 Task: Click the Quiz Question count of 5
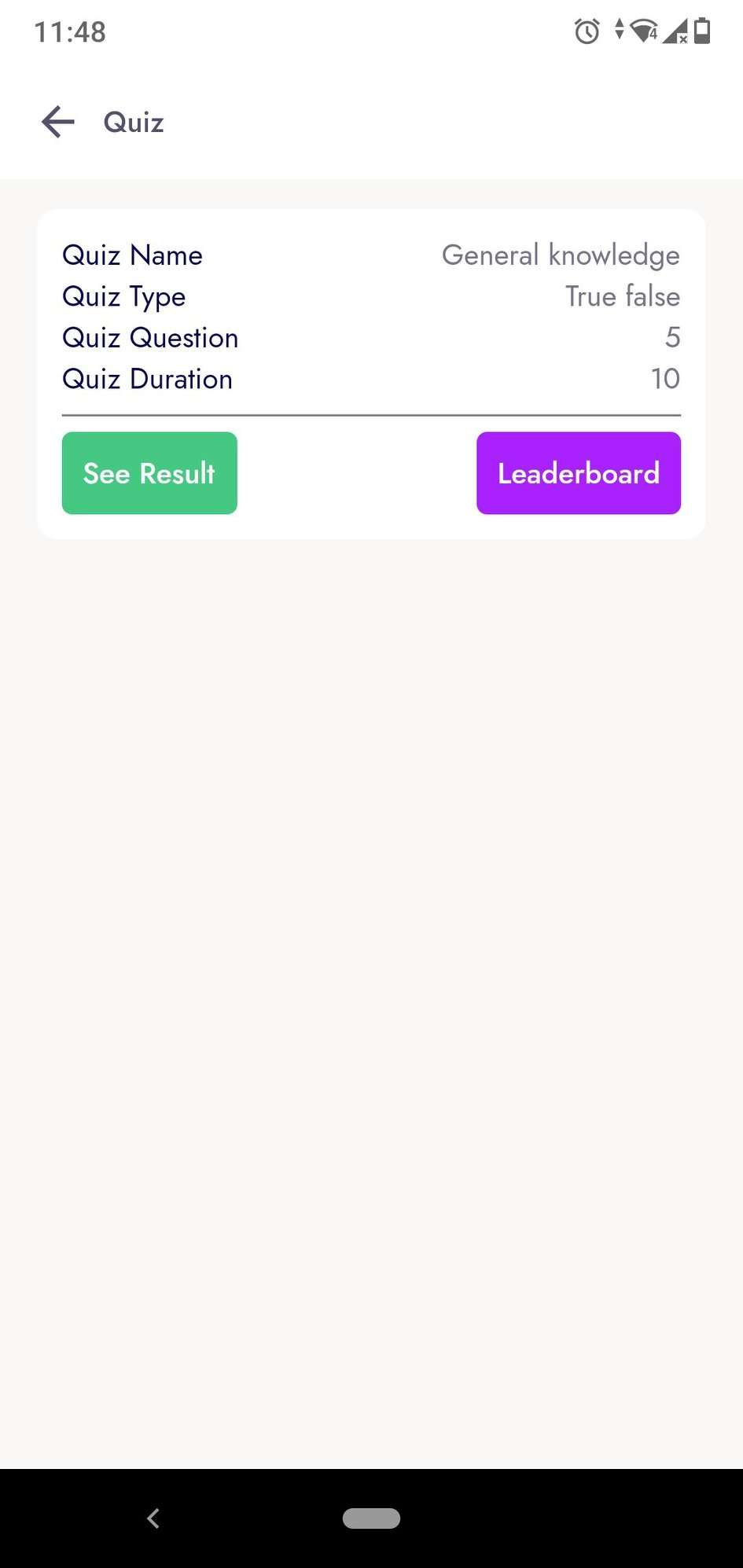coord(673,337)
